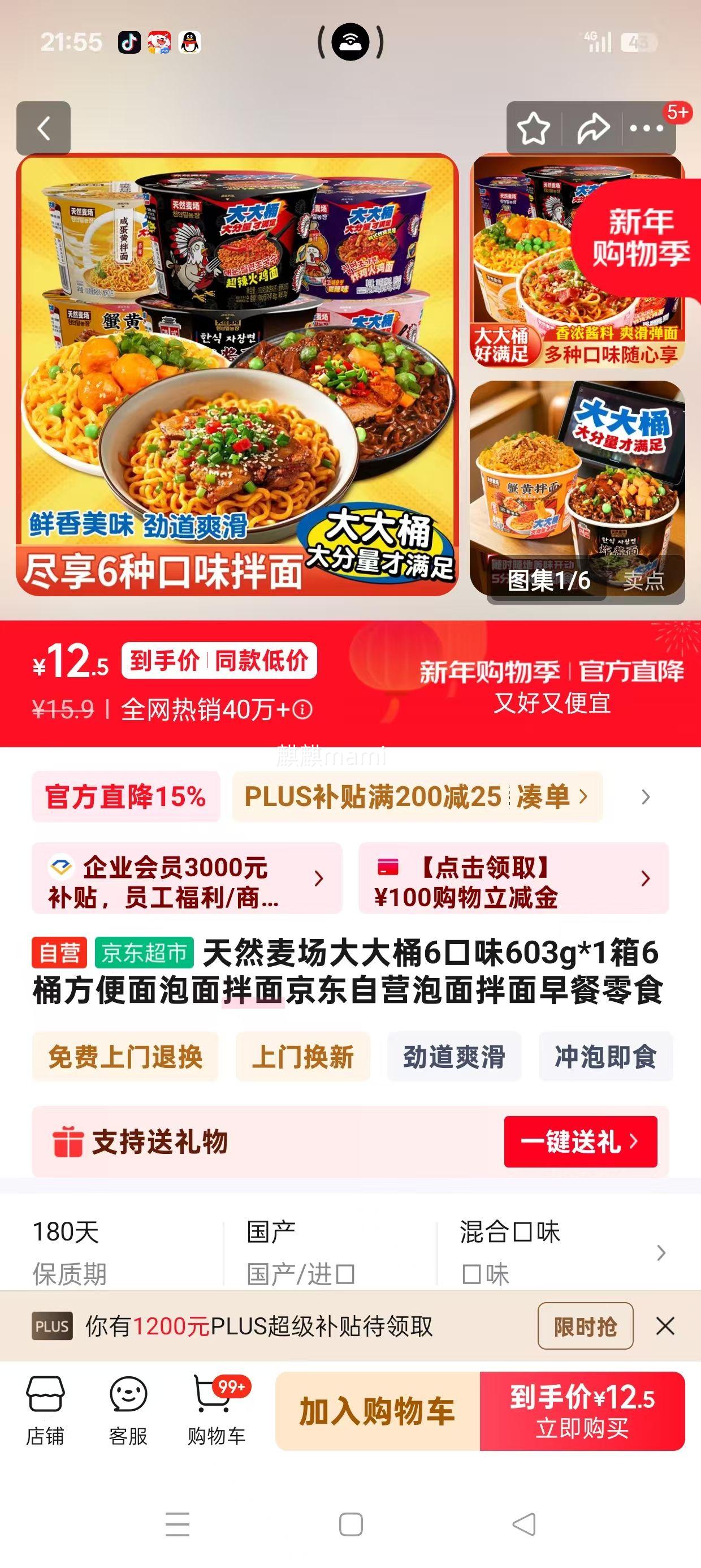The image size is (701, 1568).
Task: Open the more options ellipsis menu
Action: 648,128
